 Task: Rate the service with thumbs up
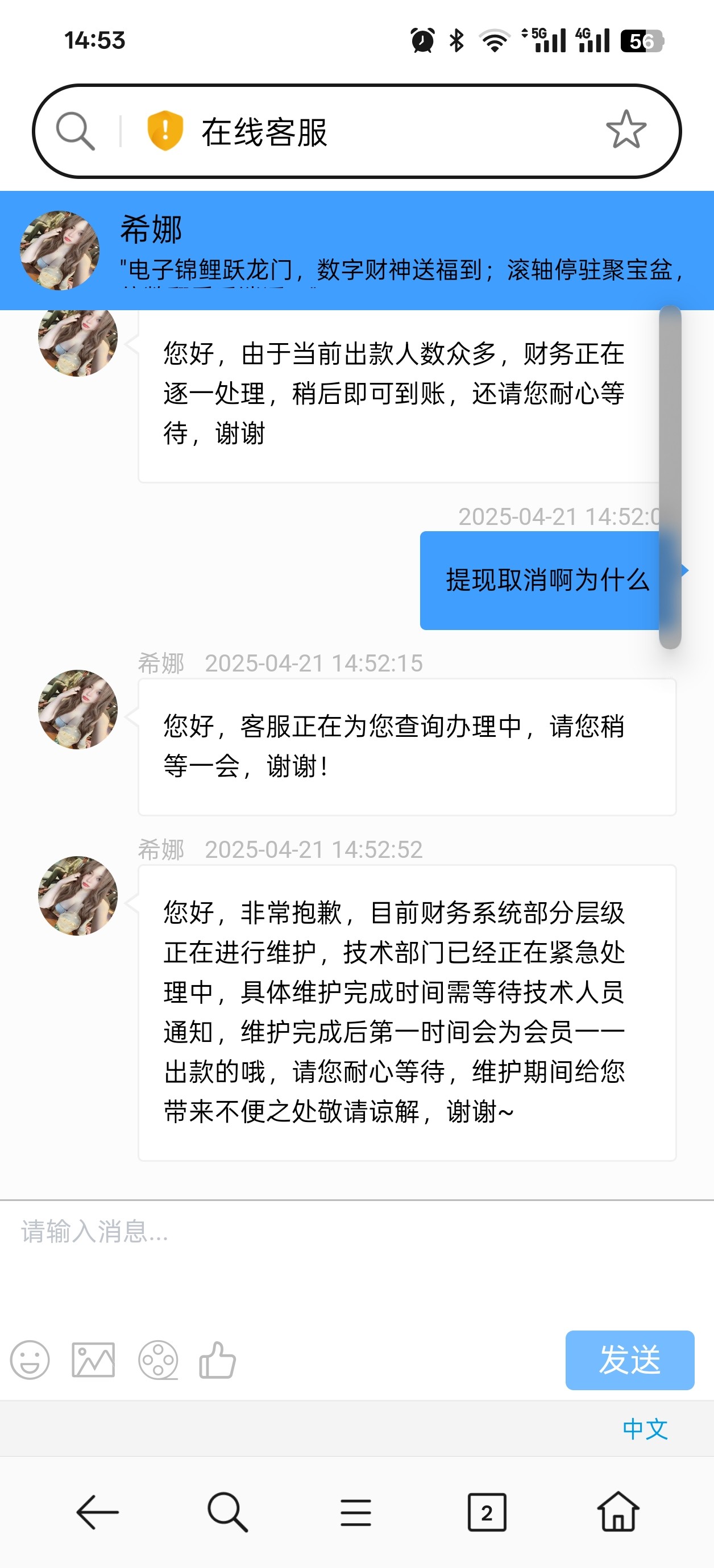218,1359
